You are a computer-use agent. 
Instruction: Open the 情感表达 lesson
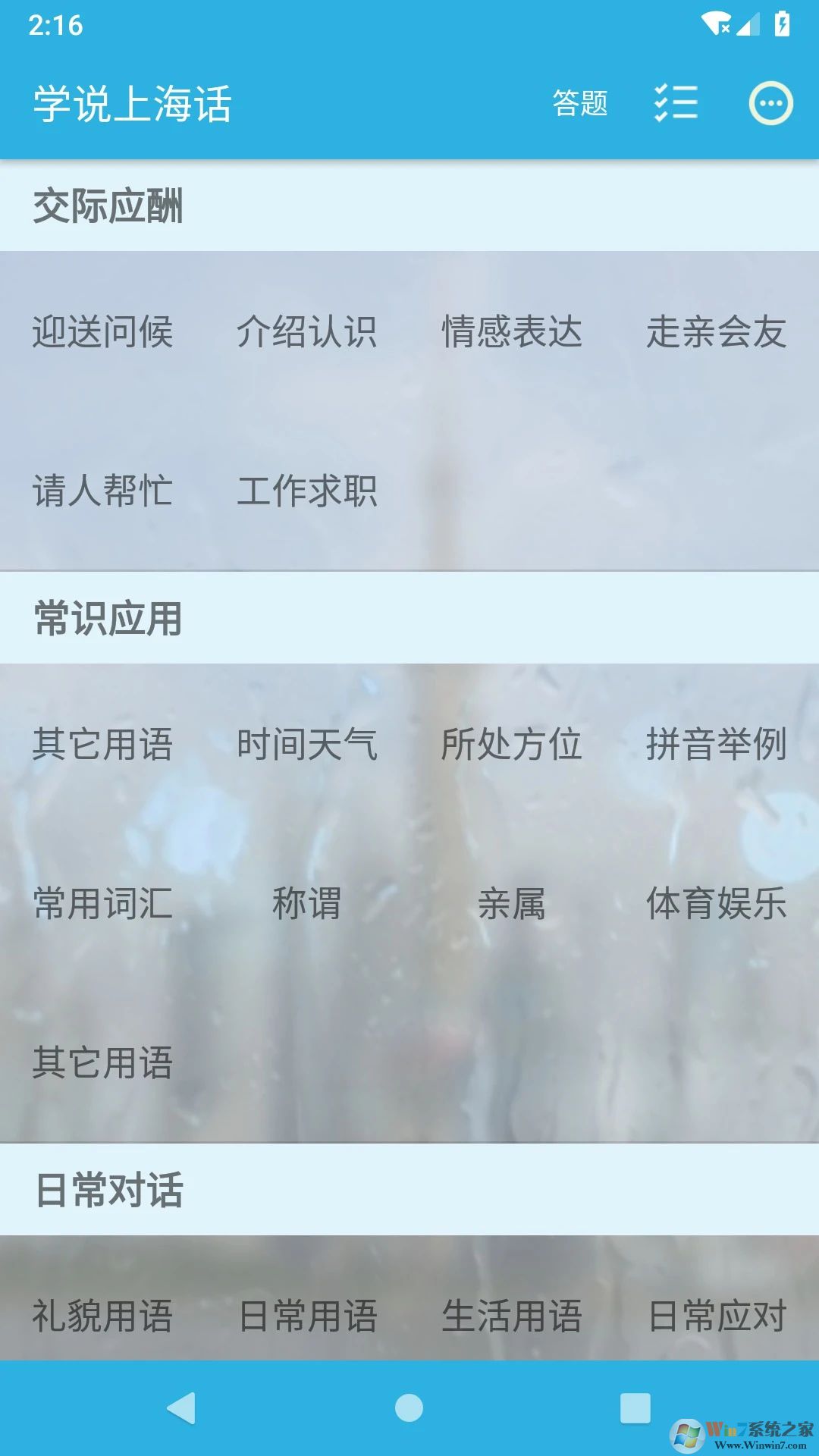click(x=512, y=331)
